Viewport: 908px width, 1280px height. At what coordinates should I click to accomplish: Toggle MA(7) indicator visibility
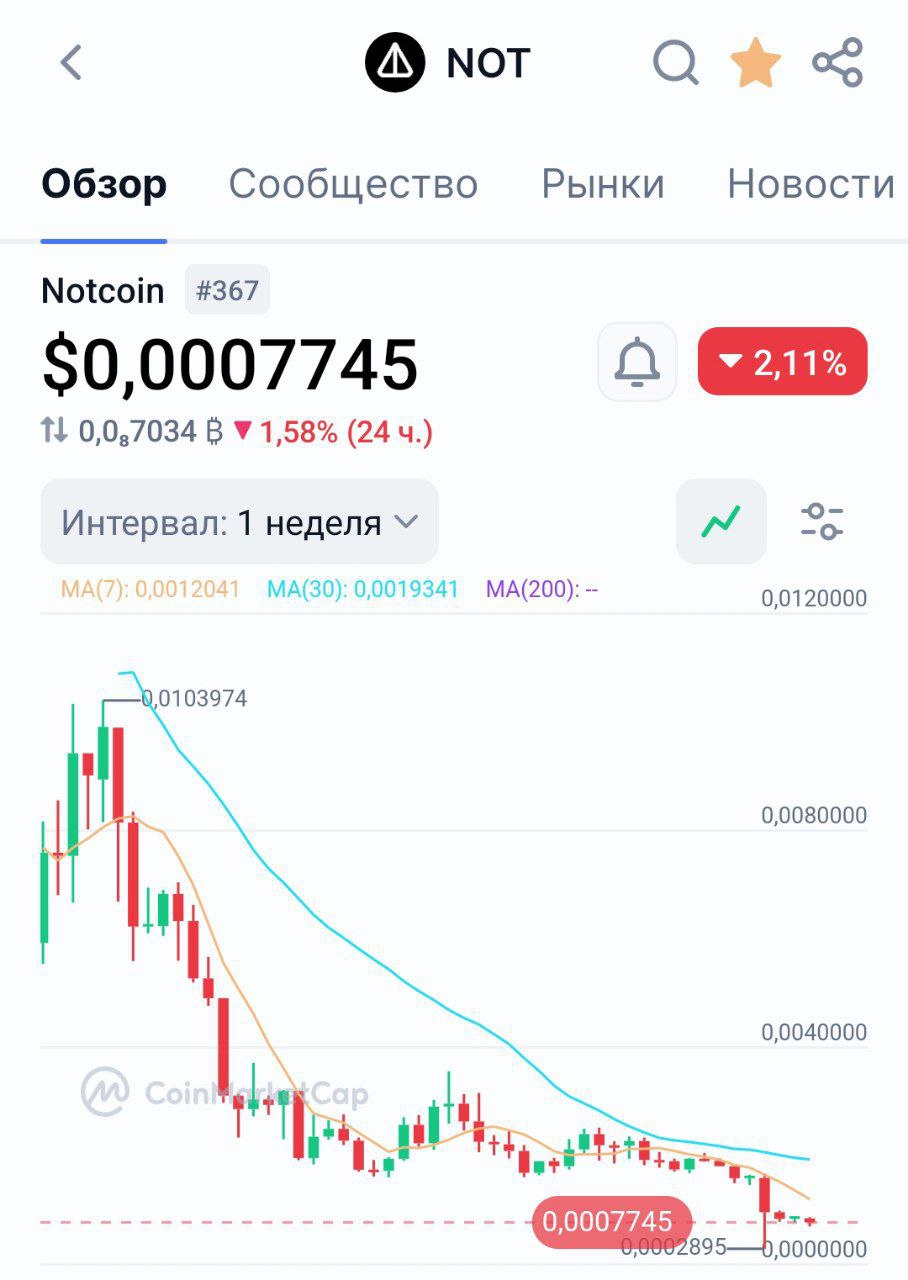click(x=148, y=589)
